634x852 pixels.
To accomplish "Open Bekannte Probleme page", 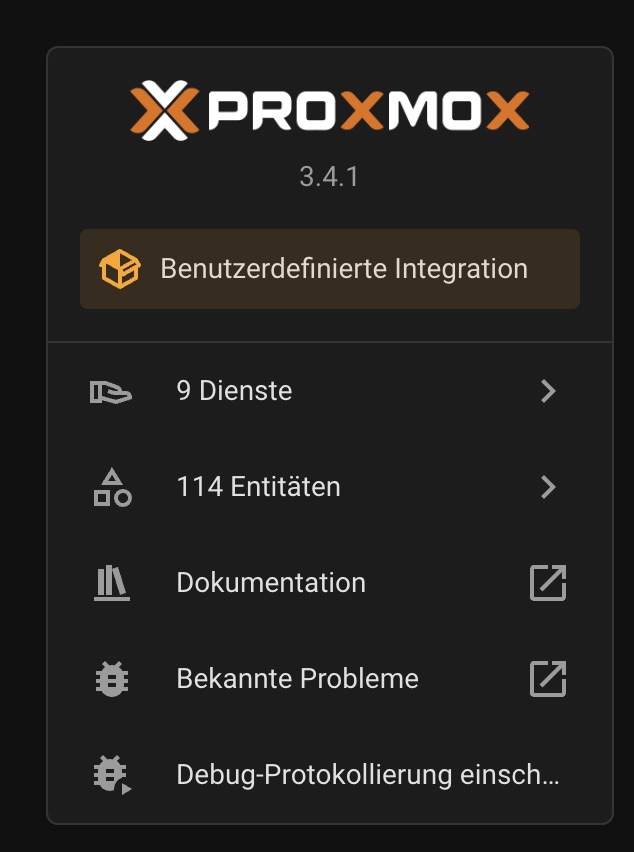I will pos(329,679).
